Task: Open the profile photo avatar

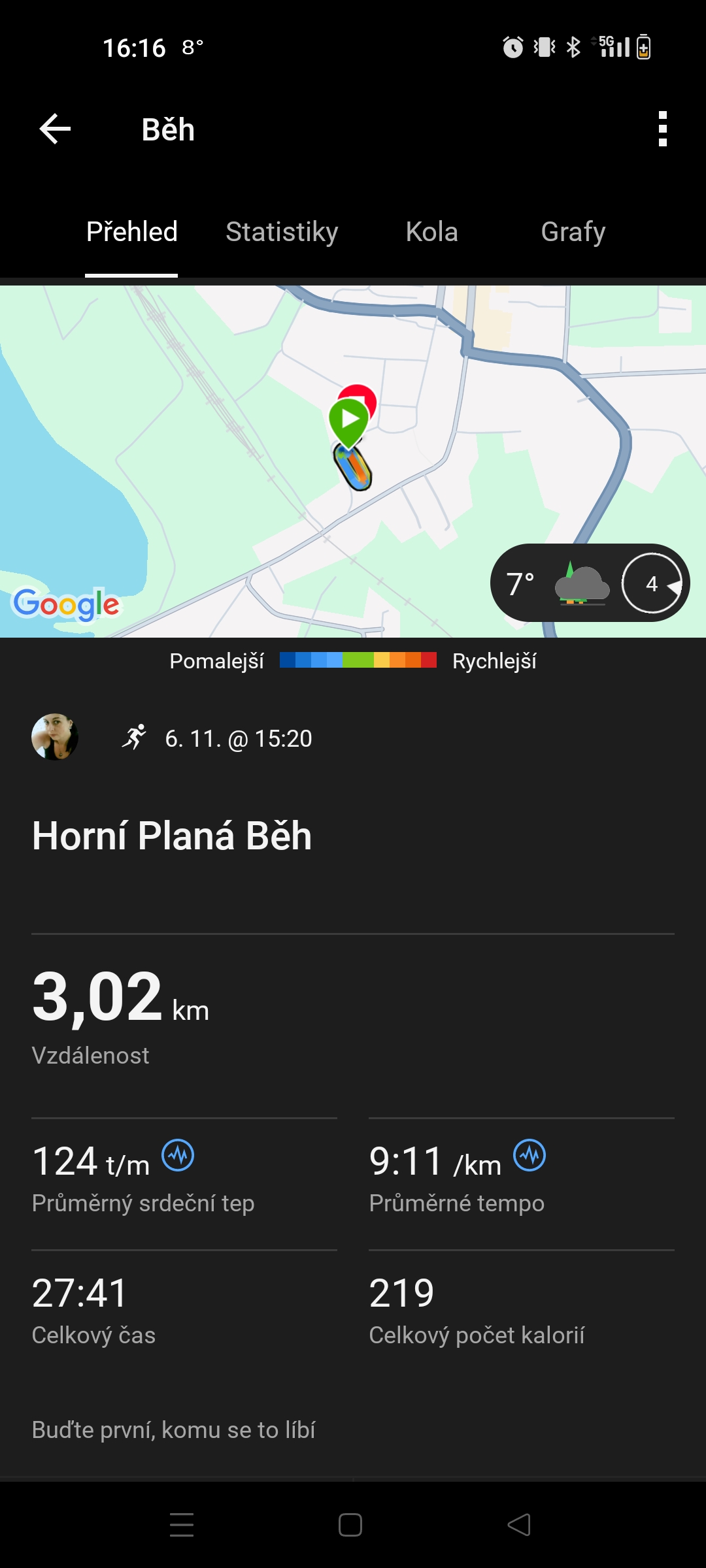Action: (55, 737)
